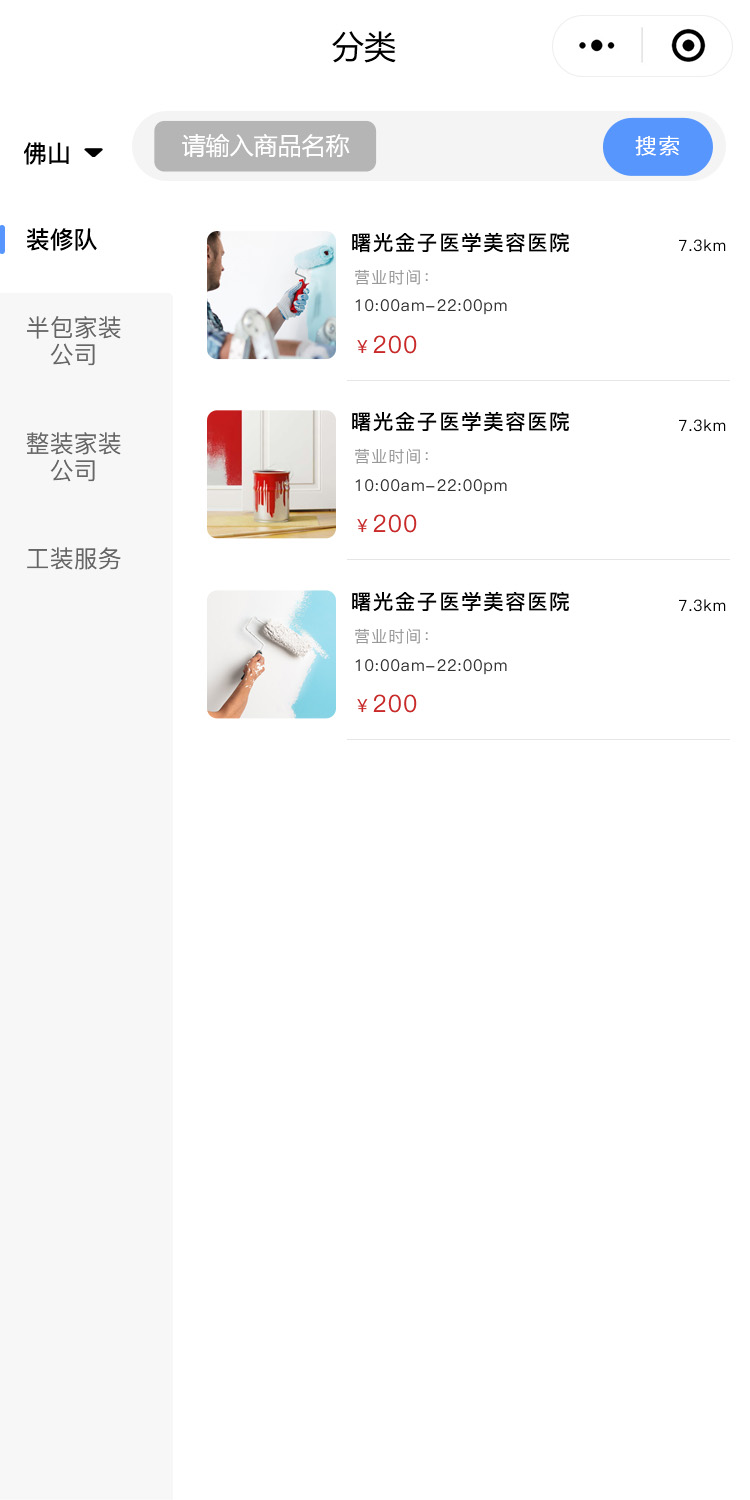This screenshot has width=750, height=1500.
Task: Switch to the 工装服务 category
Action: coord(74,559)
